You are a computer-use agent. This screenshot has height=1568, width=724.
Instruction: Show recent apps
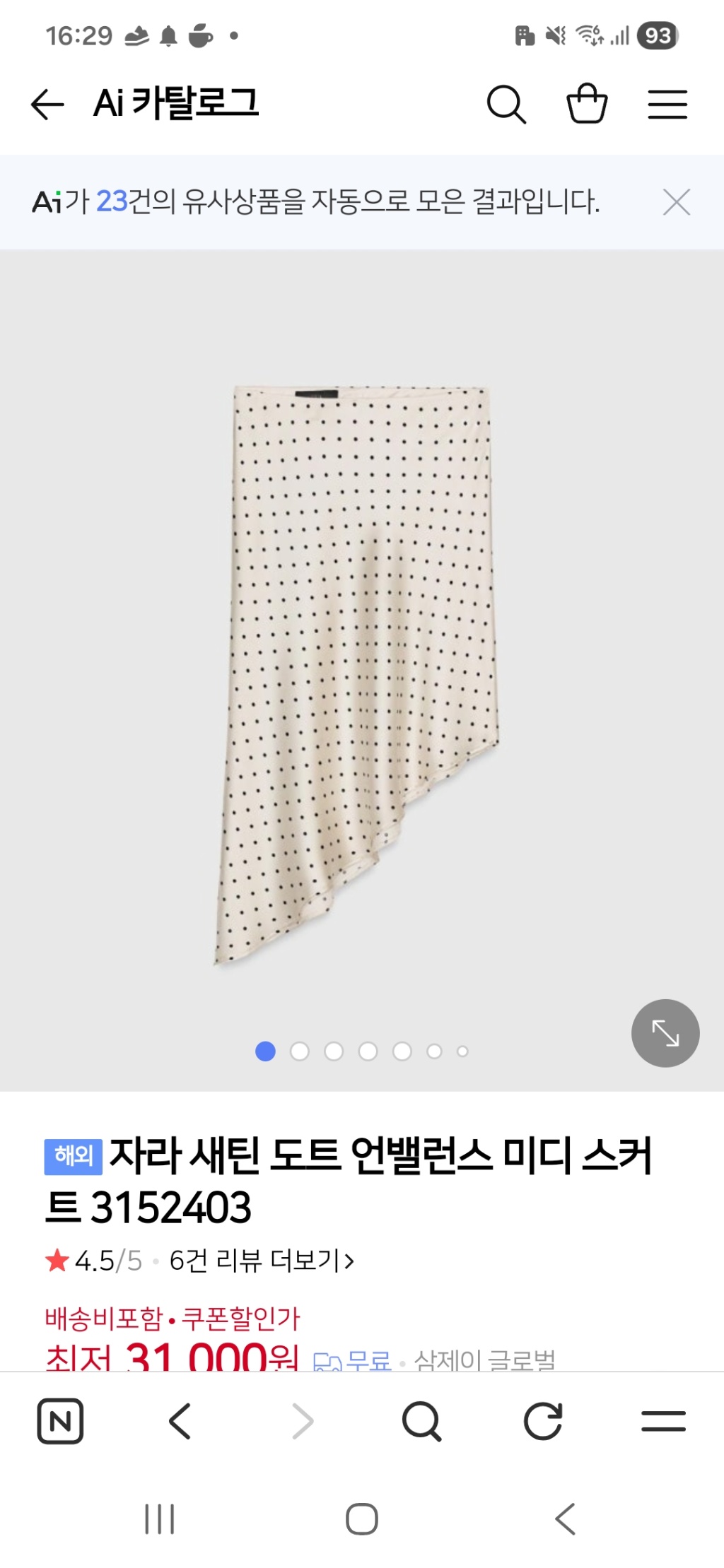click(x=160, y=1519)
